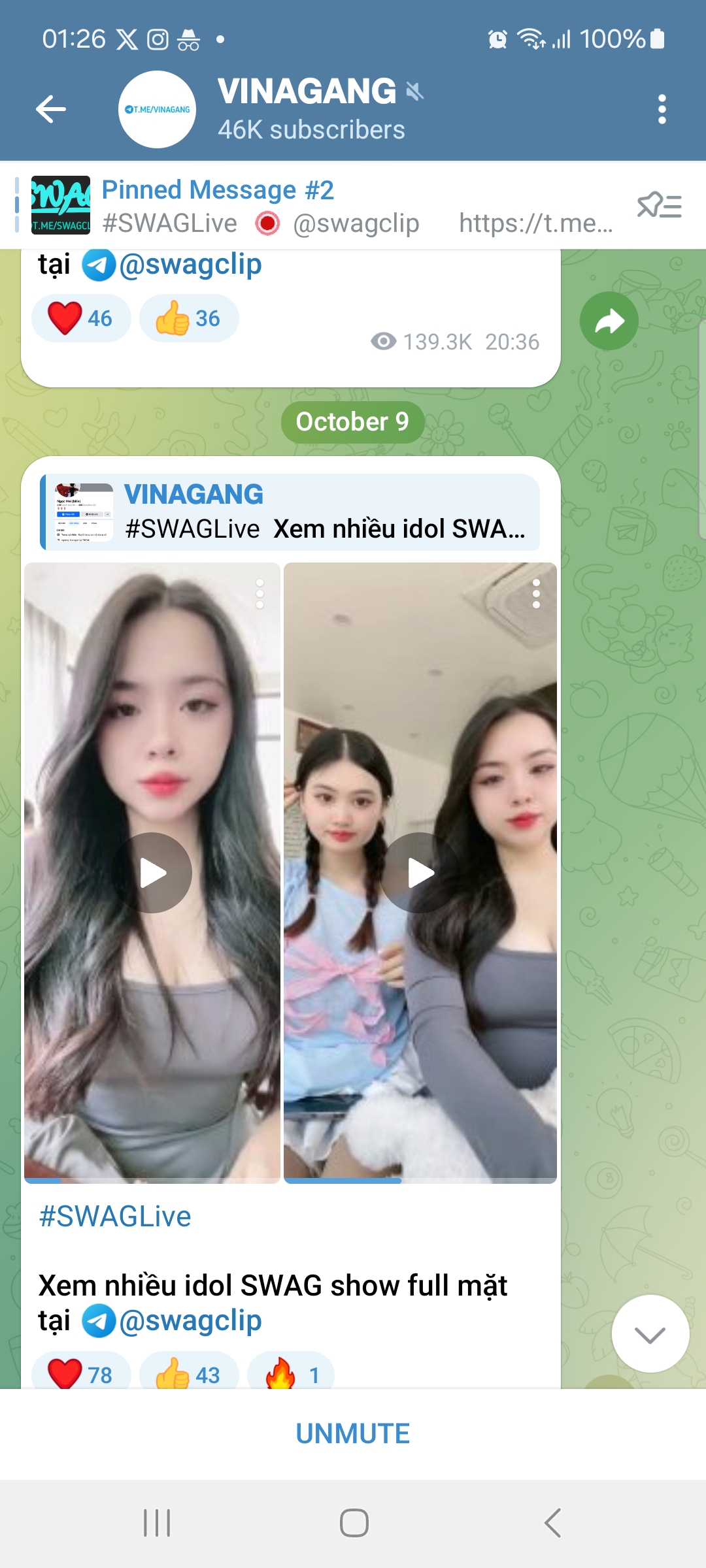Jump to the latest messages
The height and width of the screenshot is (1568, 706).
650,1334
